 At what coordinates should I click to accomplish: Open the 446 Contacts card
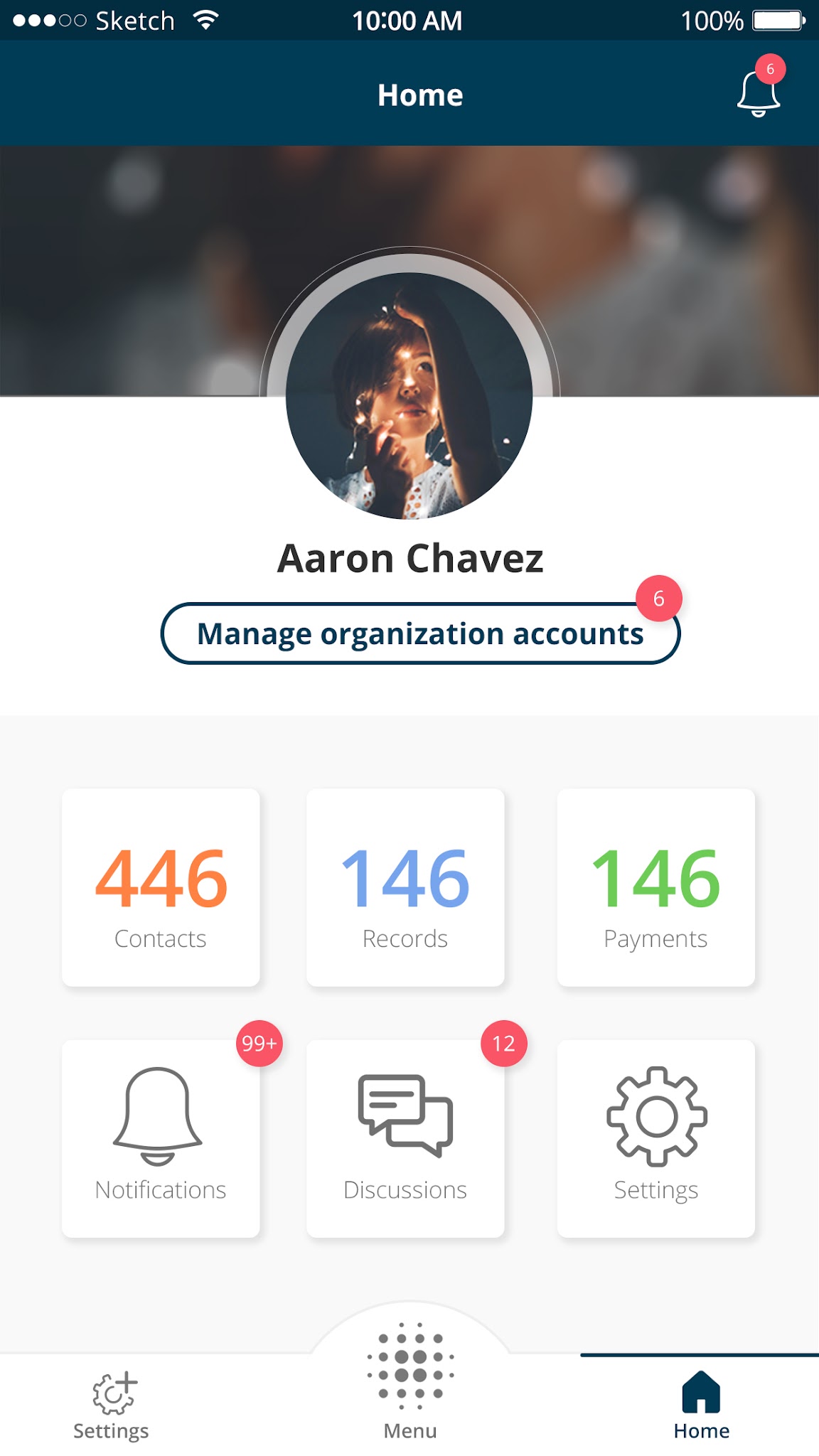161,887
